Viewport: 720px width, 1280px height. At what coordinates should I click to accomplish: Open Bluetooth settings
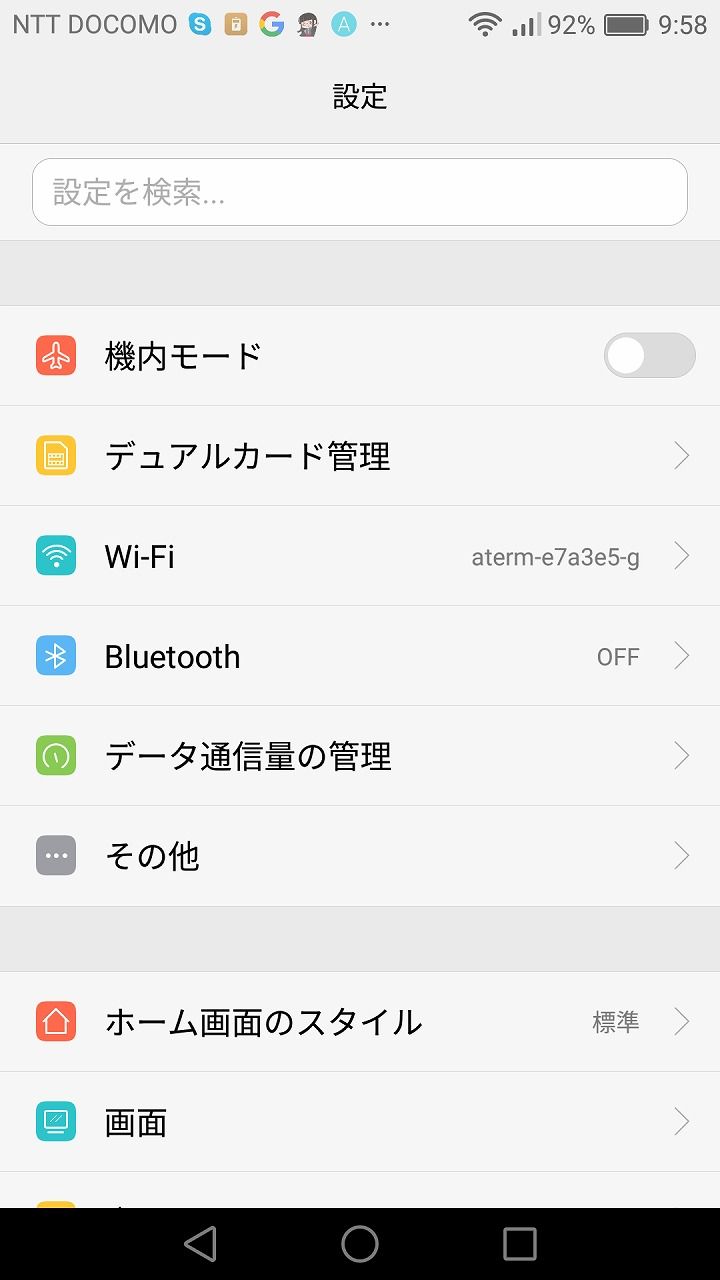[360, 656]
